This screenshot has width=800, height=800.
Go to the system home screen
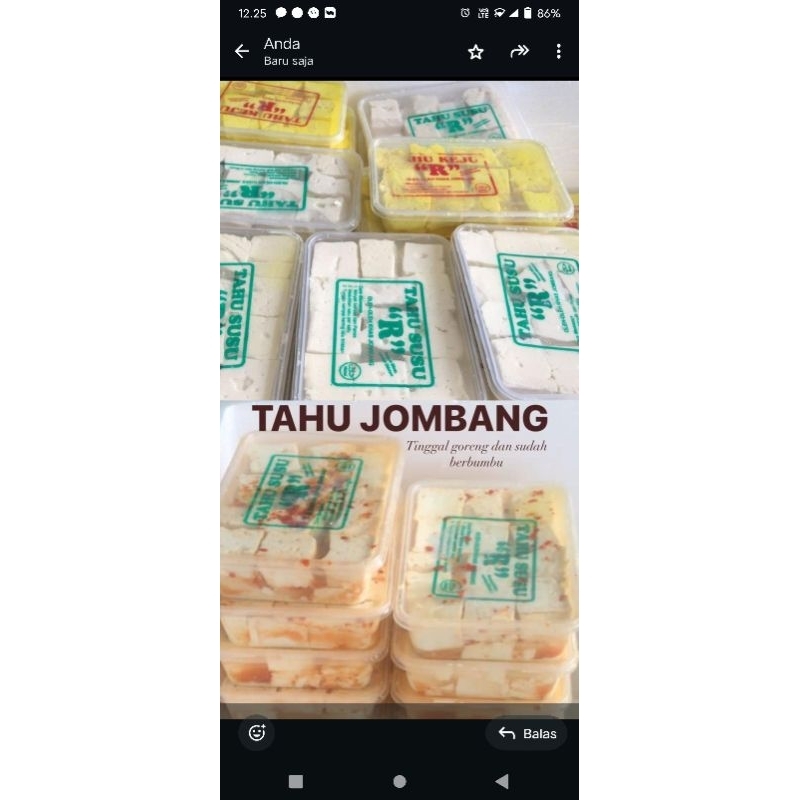[x=400, y=781]
